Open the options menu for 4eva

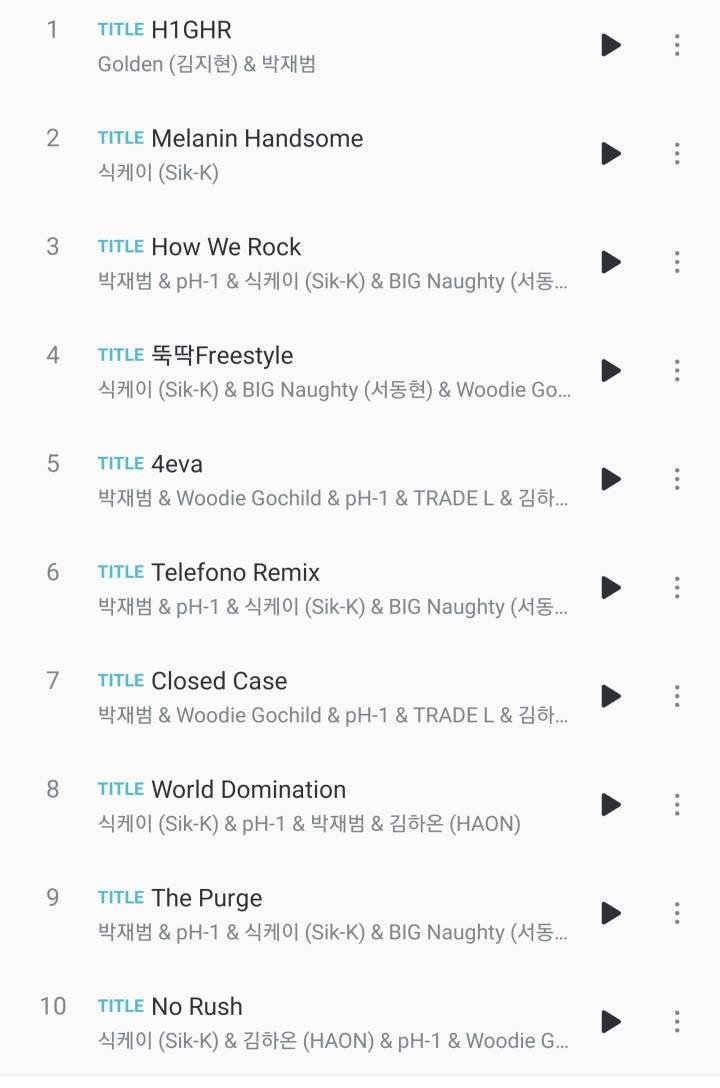click(x=676, y=479)
